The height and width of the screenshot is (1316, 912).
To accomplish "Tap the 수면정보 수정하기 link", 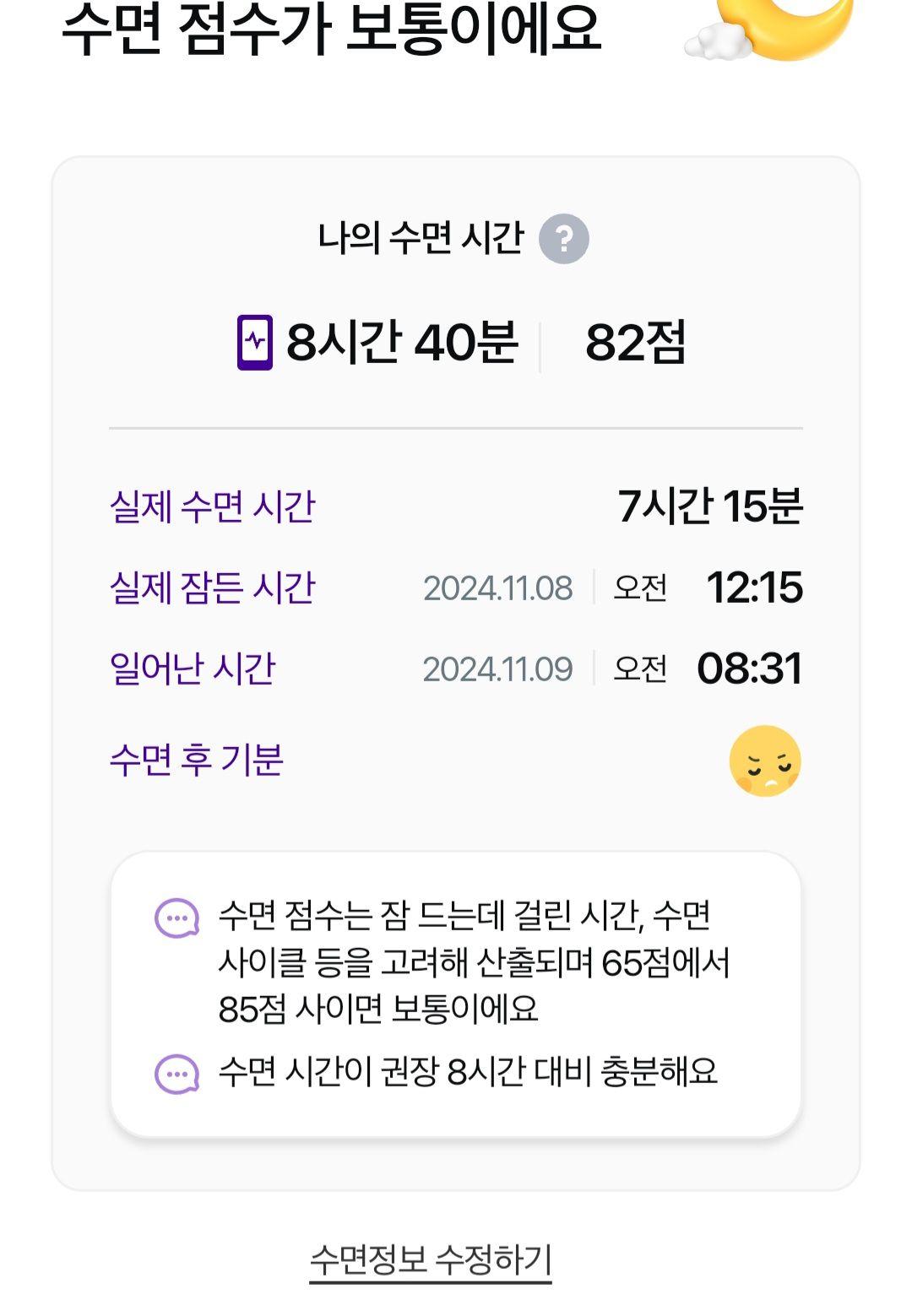I will pyautogui.click(x=431, y=1260).
